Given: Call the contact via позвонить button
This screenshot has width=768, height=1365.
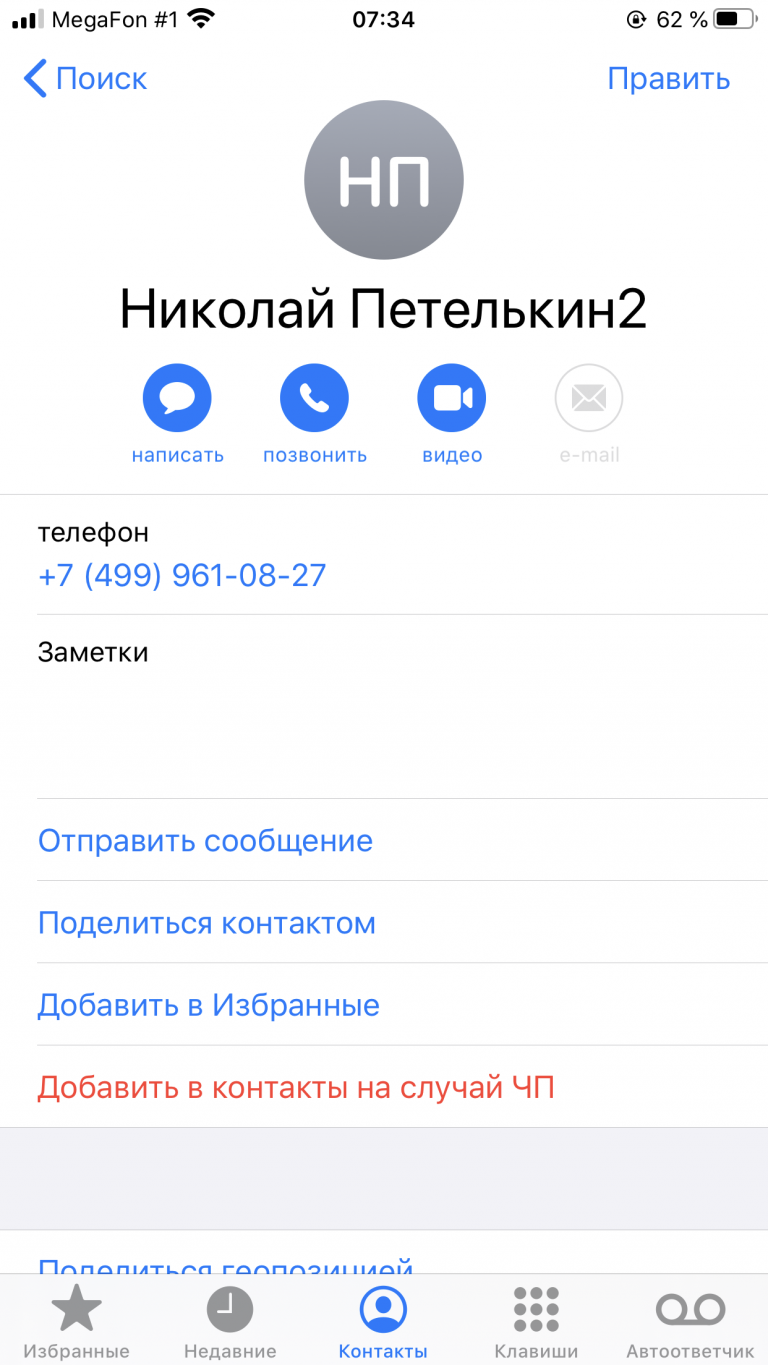Looking at the screenshot, I should 315,414.
